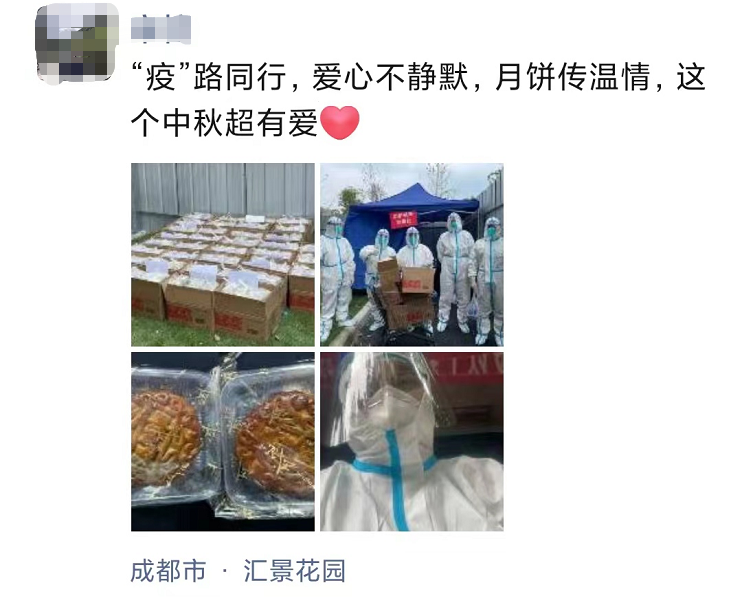
Task: Enlarge the photo of packaged mooncakes
Action: pyautogui.click(x=223, y=441)
